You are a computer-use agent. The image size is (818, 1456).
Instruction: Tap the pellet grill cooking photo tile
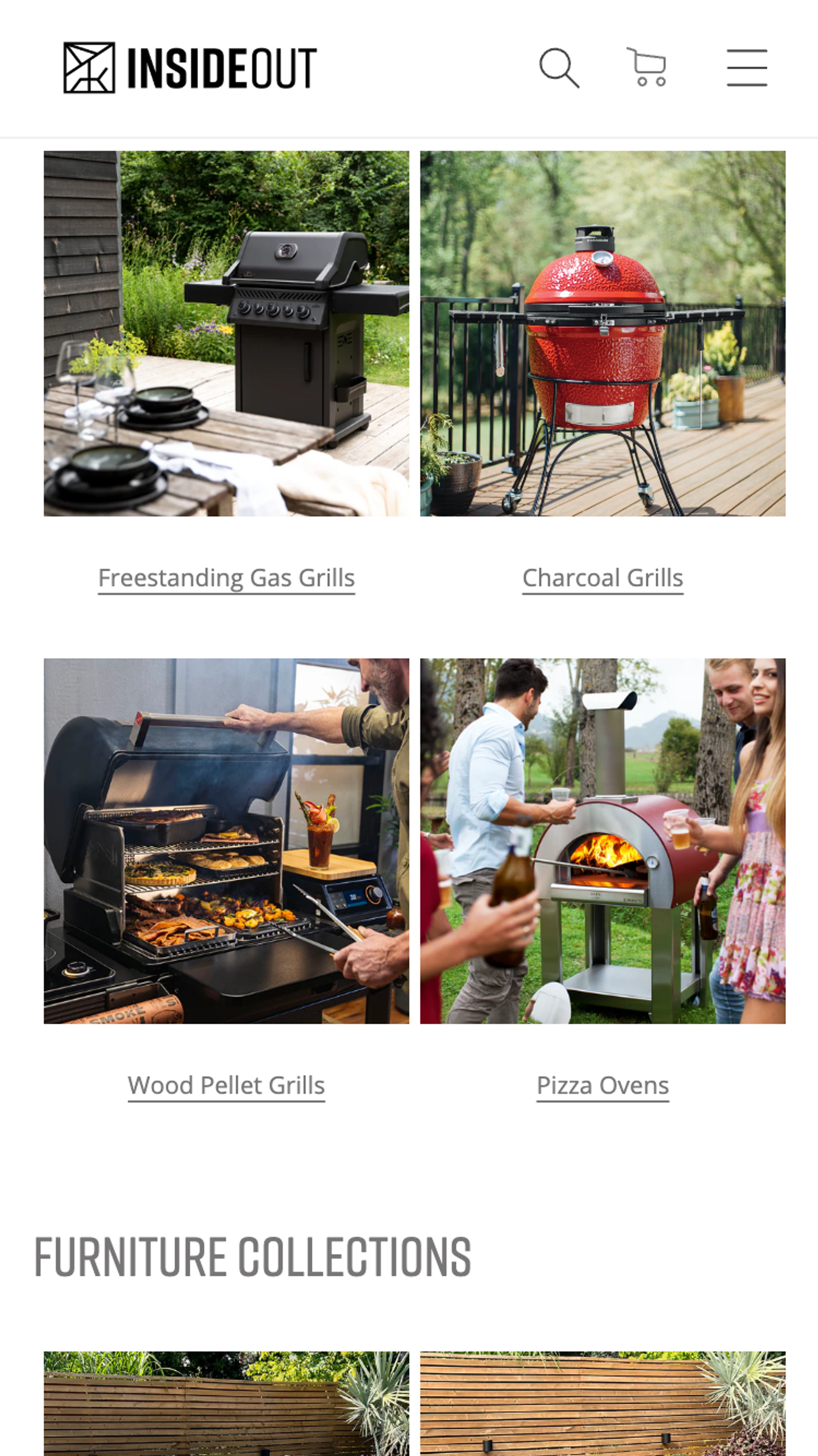pos(226,841)
